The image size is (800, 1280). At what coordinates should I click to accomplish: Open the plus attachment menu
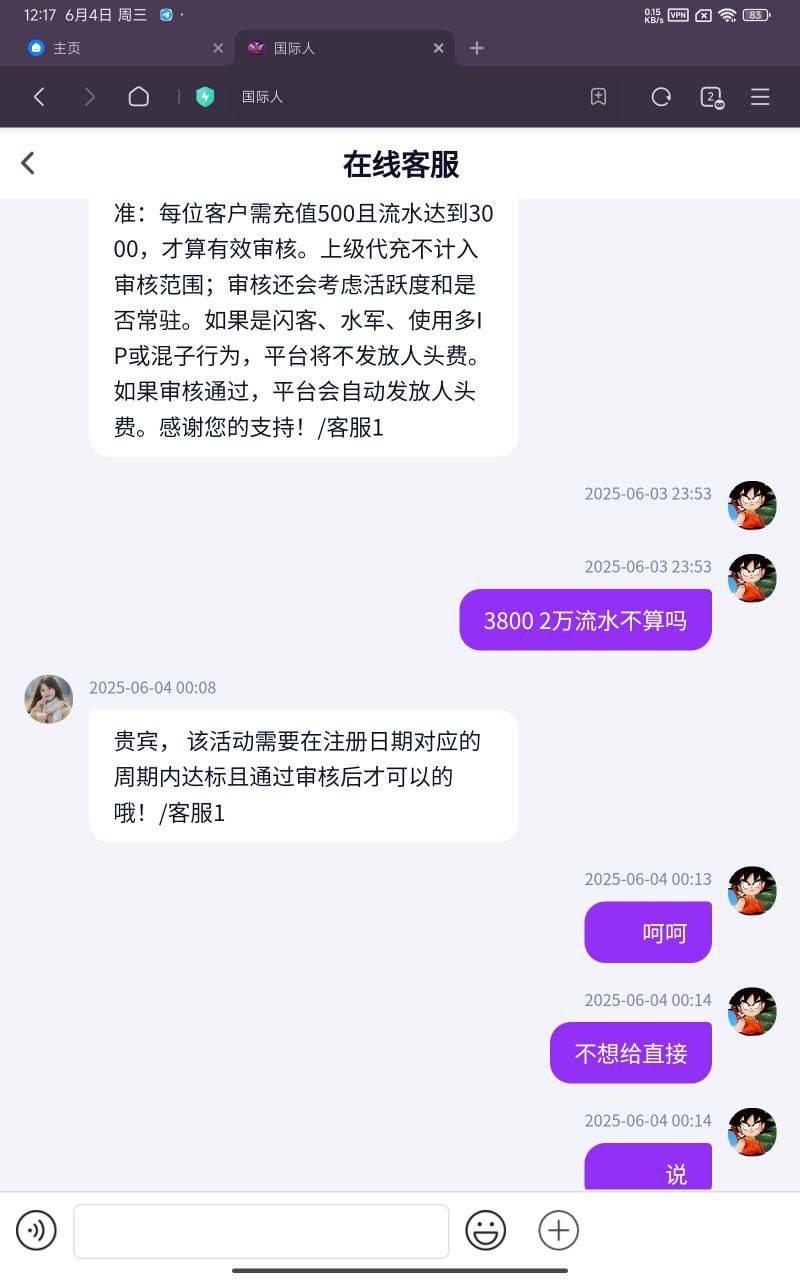click(559, 1230)
